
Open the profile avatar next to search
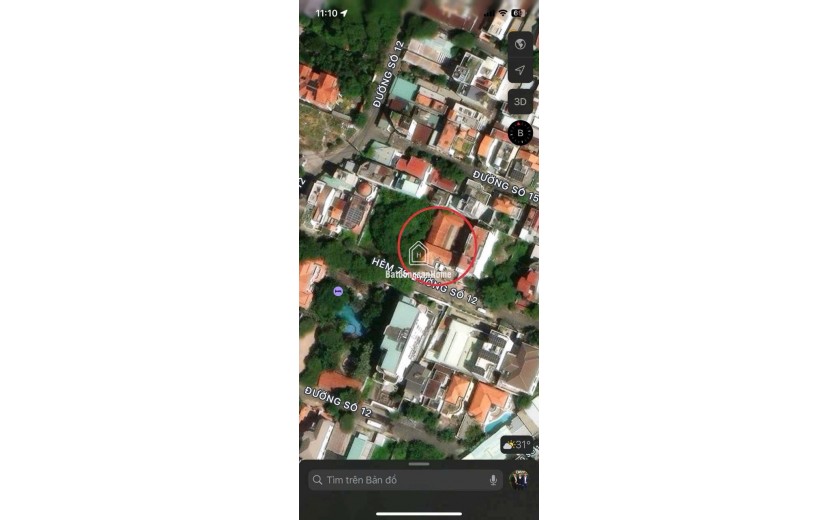point(519,480)
